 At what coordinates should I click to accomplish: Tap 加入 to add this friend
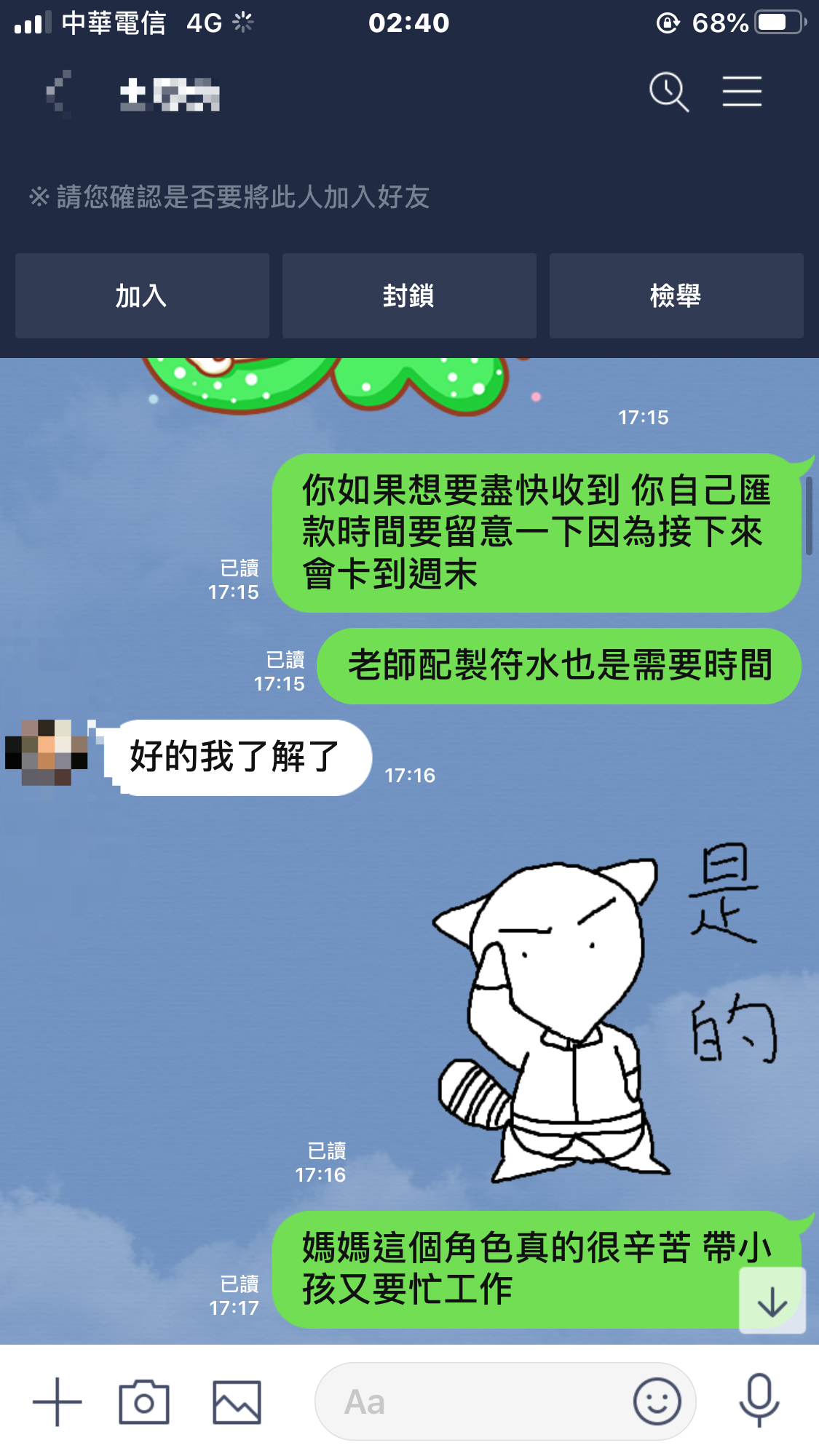[x=142, y=296]
